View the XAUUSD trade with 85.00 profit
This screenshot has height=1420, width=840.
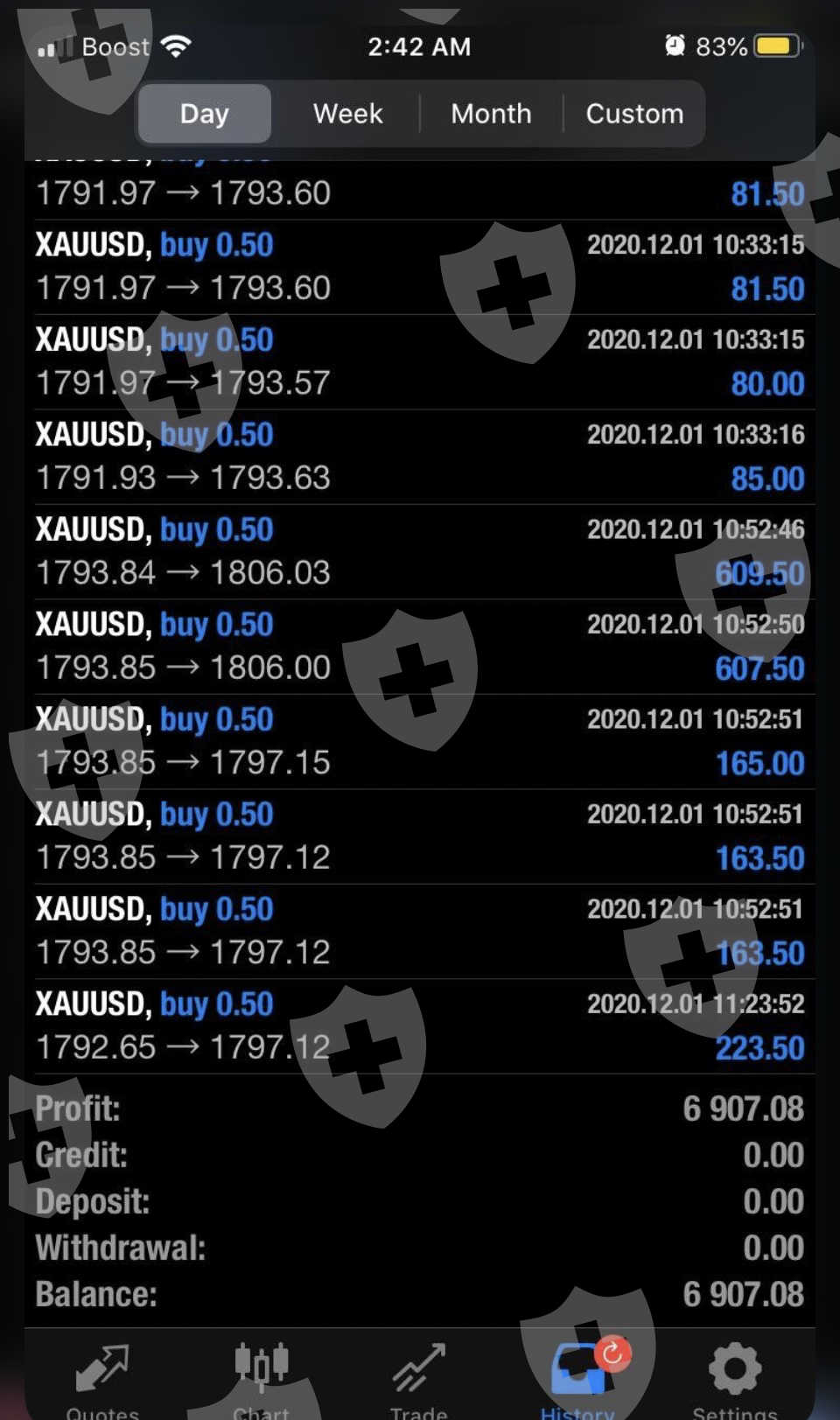pyautogui.click(x=420, y=457)
